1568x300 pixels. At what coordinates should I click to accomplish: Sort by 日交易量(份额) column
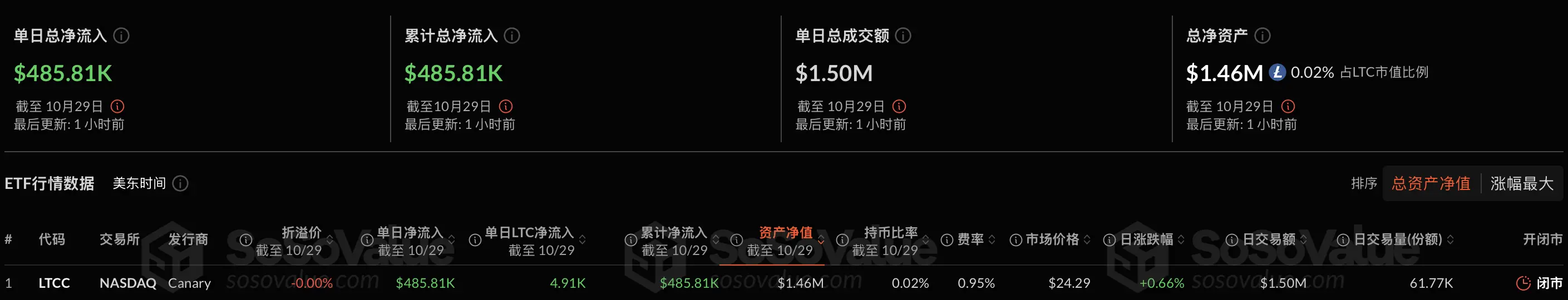click(x=1398, y=239)
